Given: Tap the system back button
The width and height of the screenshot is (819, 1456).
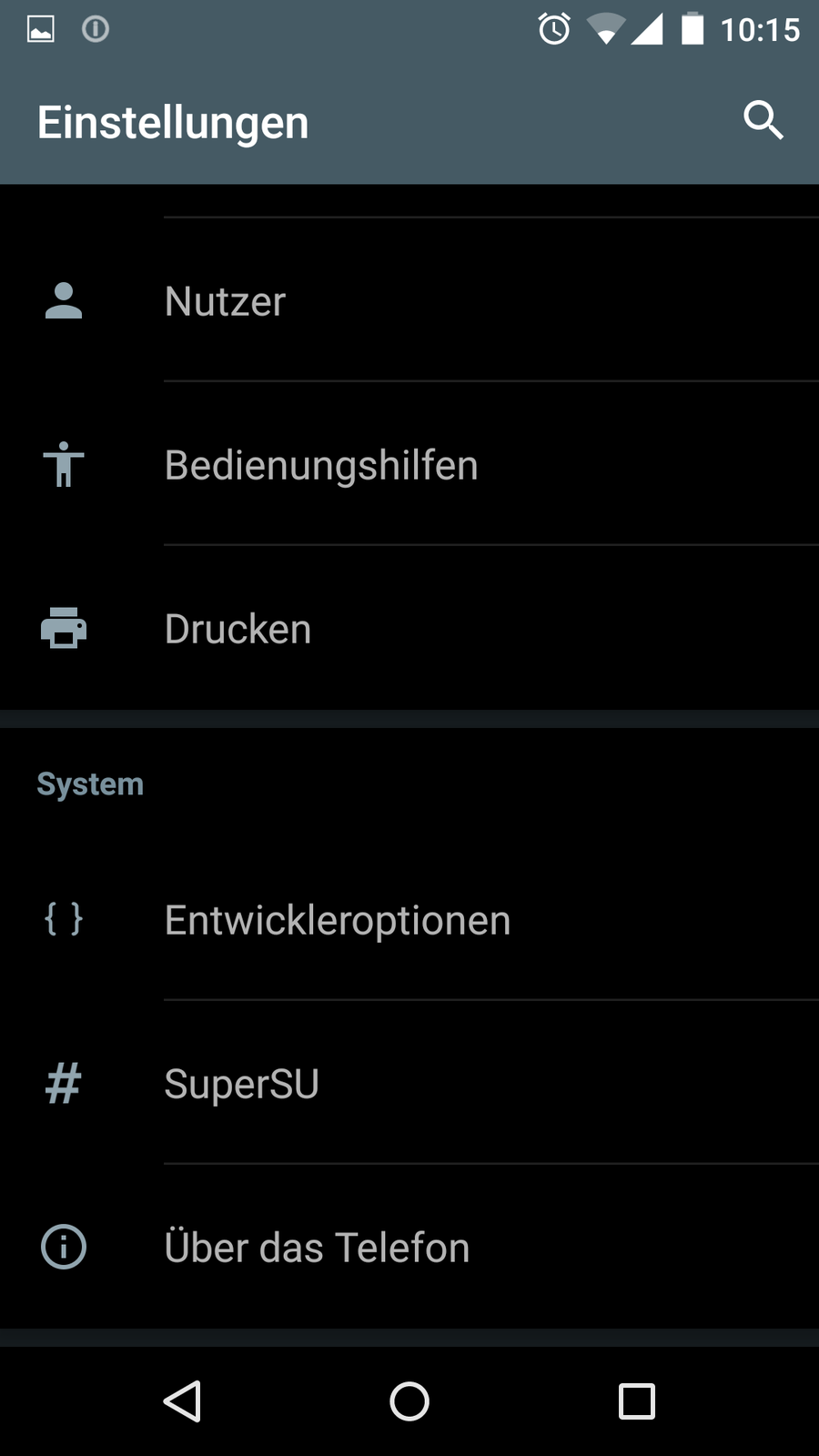Looking at the screenshot, I should coord(182,1401).
